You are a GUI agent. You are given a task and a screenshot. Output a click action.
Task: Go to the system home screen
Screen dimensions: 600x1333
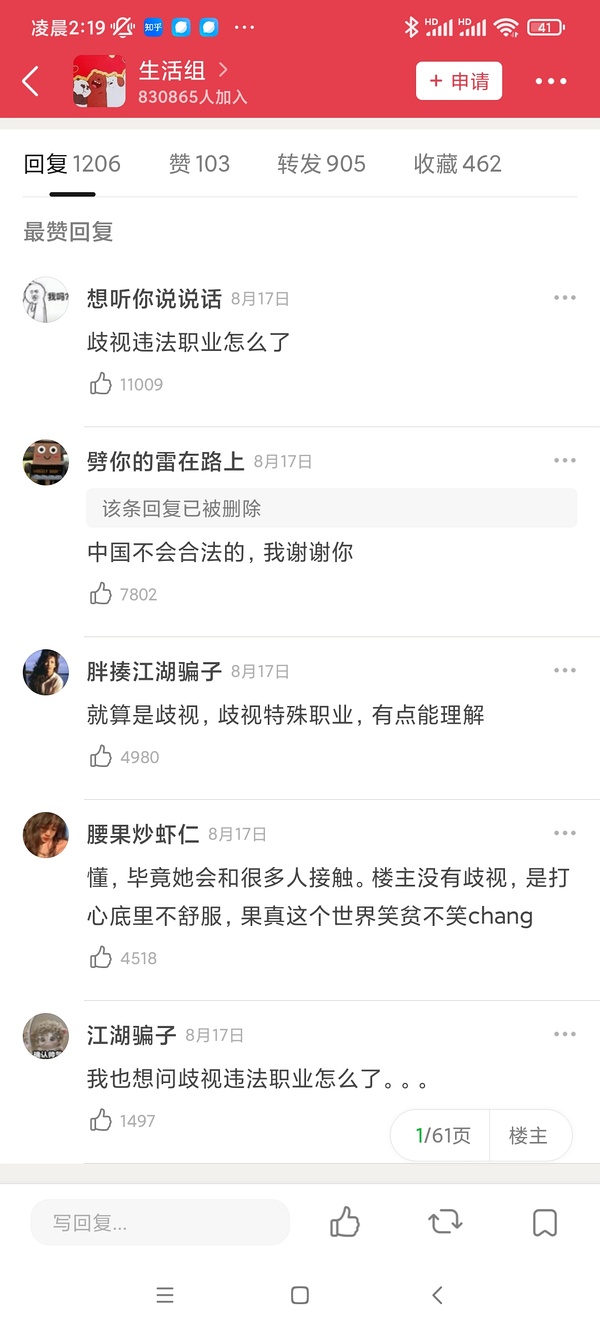(x=299, y=1296)
